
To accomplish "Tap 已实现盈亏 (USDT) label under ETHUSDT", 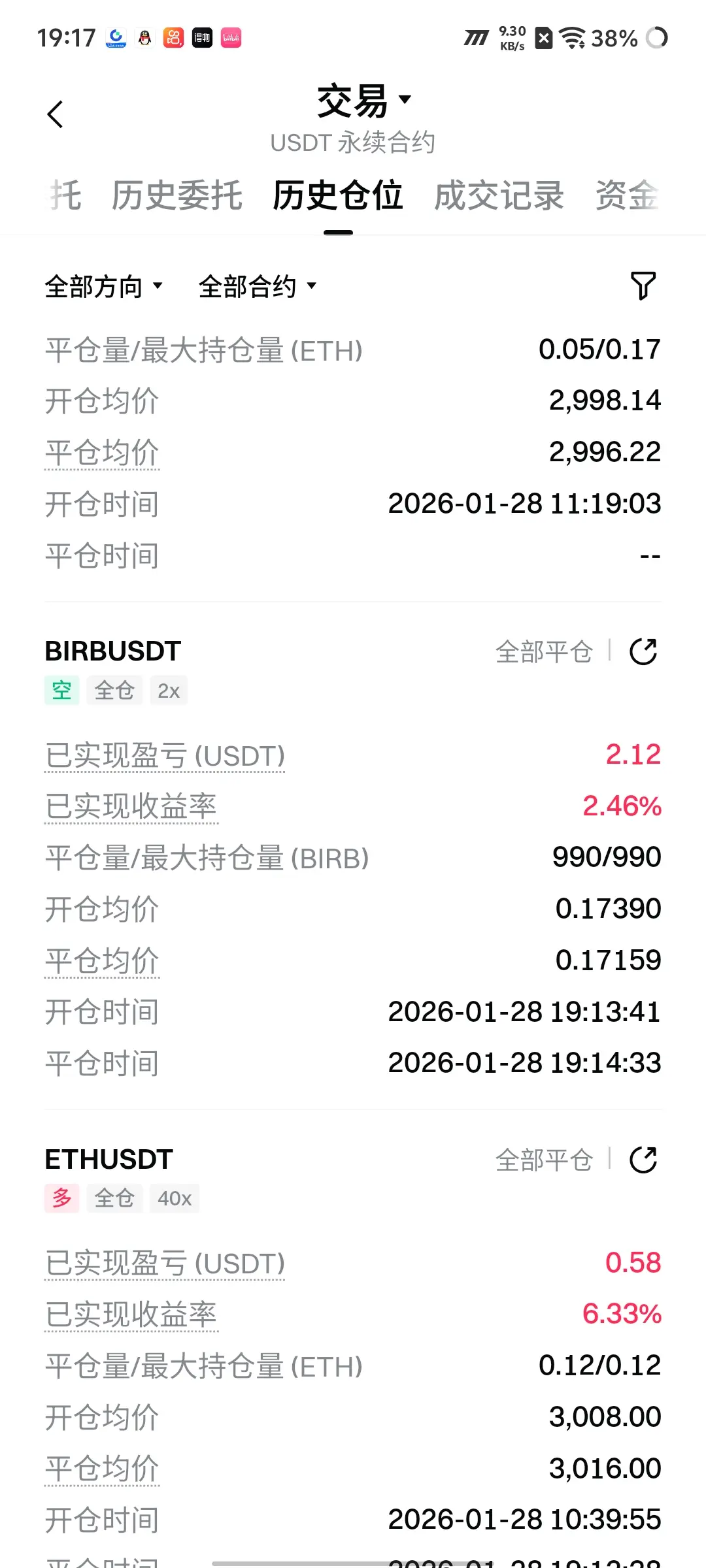I will tap(165, 1264).
